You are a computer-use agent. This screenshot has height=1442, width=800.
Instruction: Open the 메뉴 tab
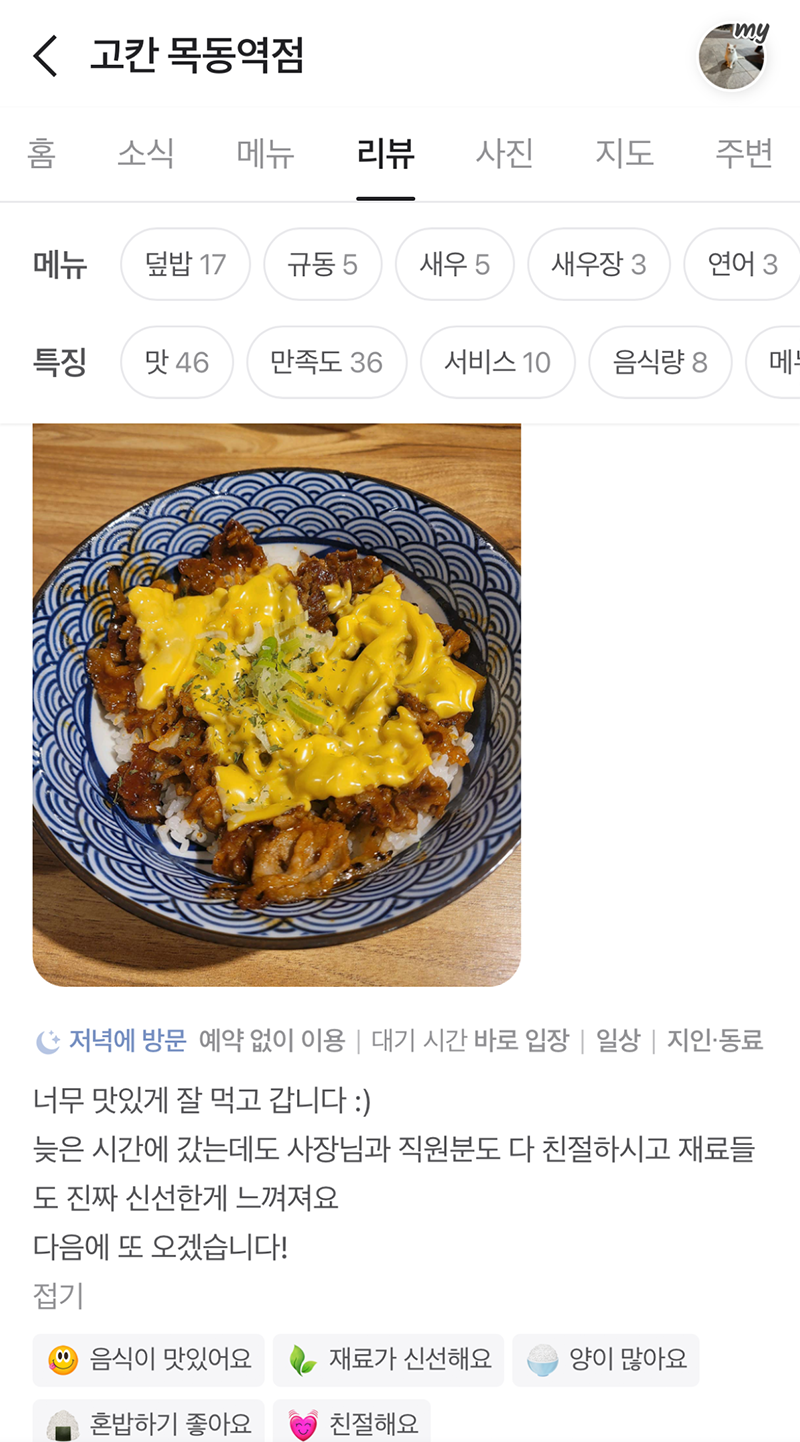pyautogui.click(x=265, y=154)
